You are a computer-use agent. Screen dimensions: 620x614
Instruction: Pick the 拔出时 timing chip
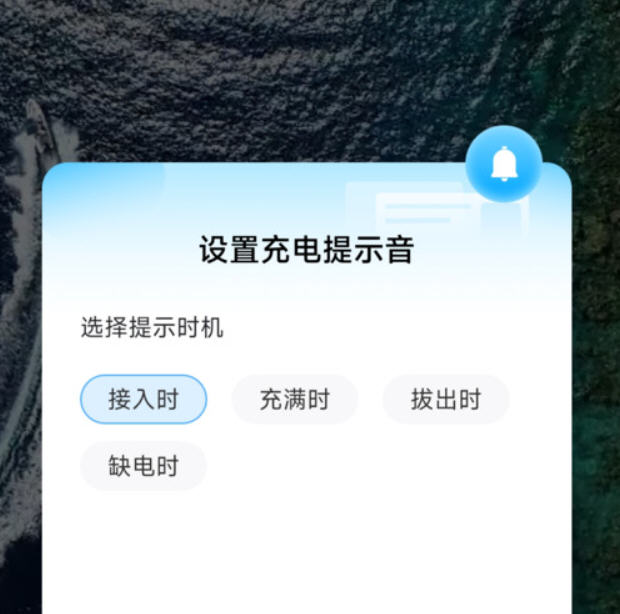point(445,400)
